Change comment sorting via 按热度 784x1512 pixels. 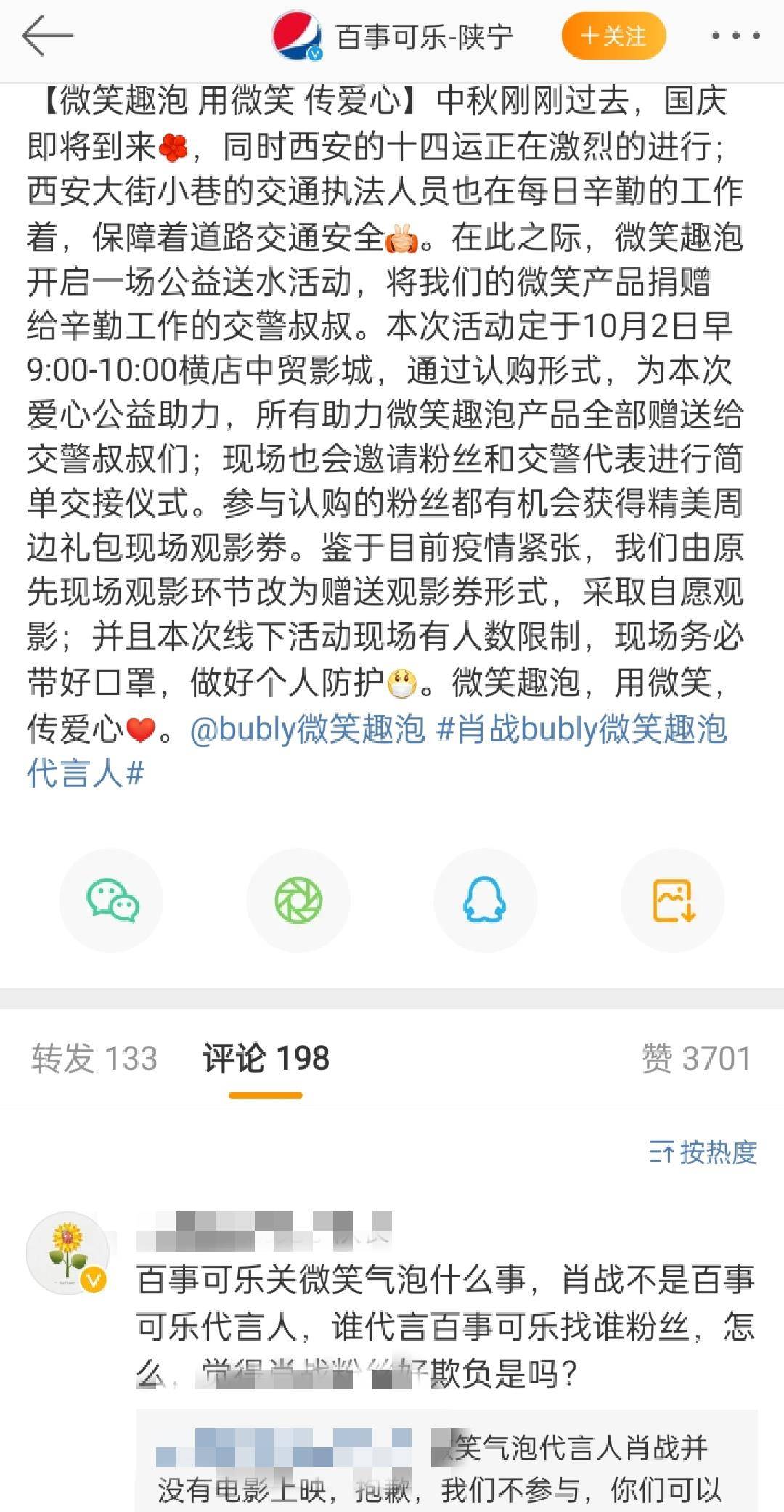pos(703,1153)
